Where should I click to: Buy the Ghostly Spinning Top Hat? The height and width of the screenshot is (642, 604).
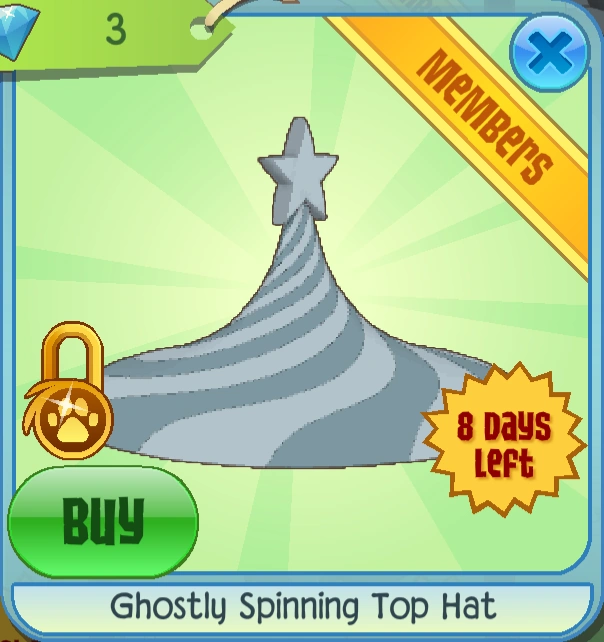(103, 519)
